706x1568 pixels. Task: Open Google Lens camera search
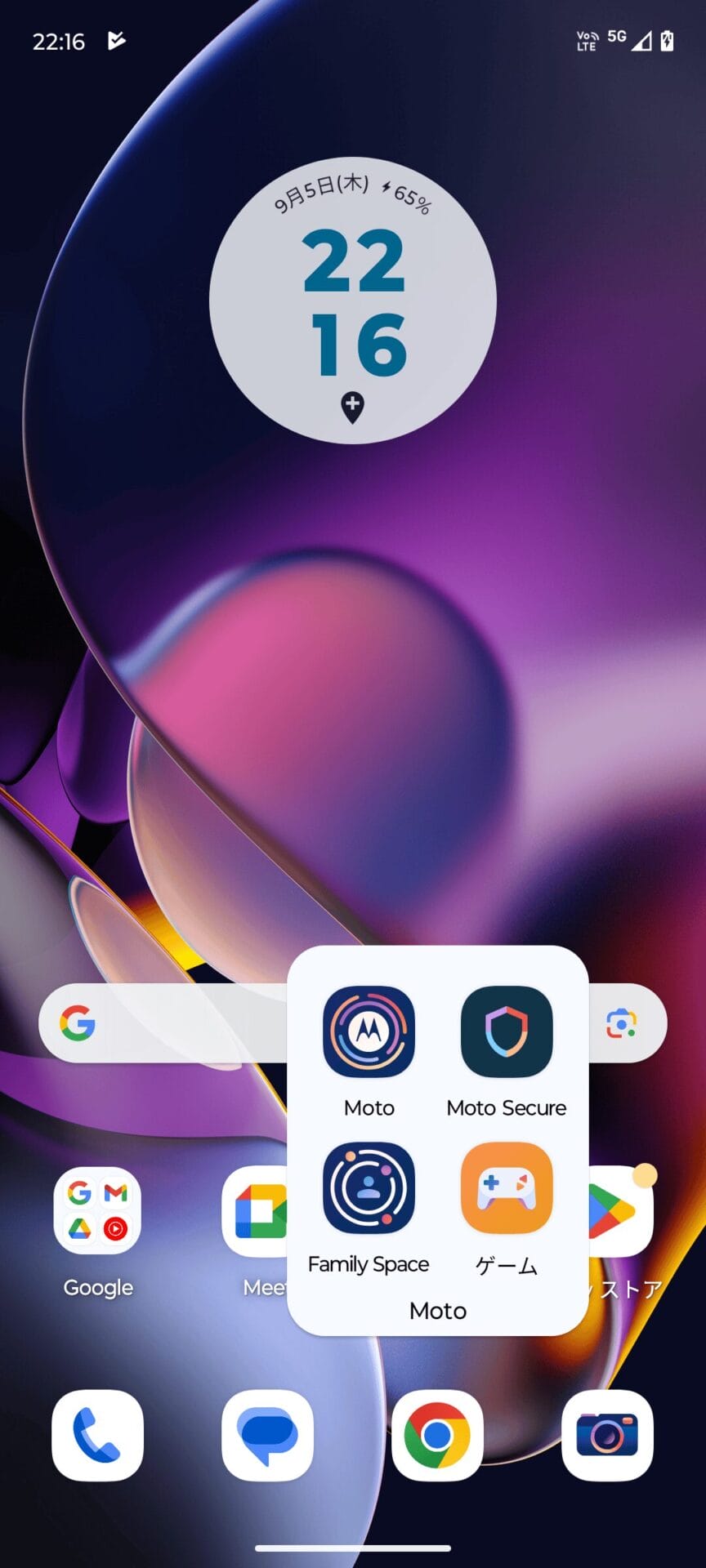tap(621, 1022)
